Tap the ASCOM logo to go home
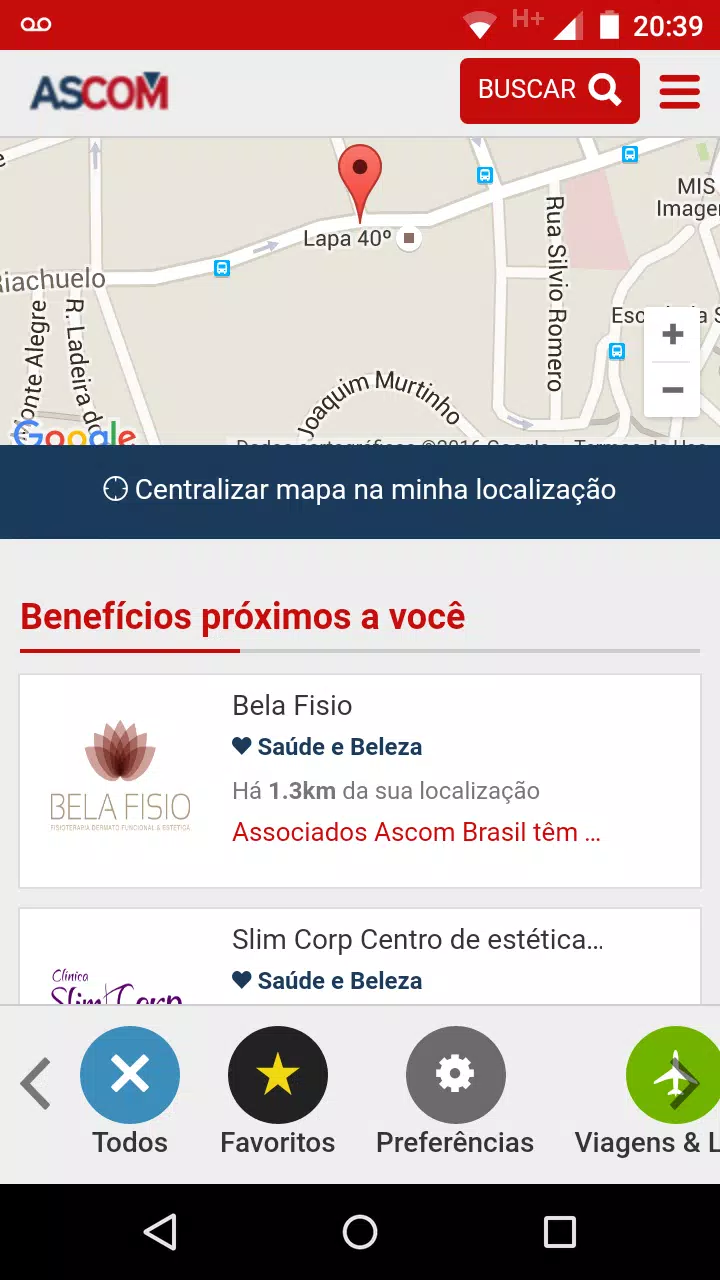 99,91
